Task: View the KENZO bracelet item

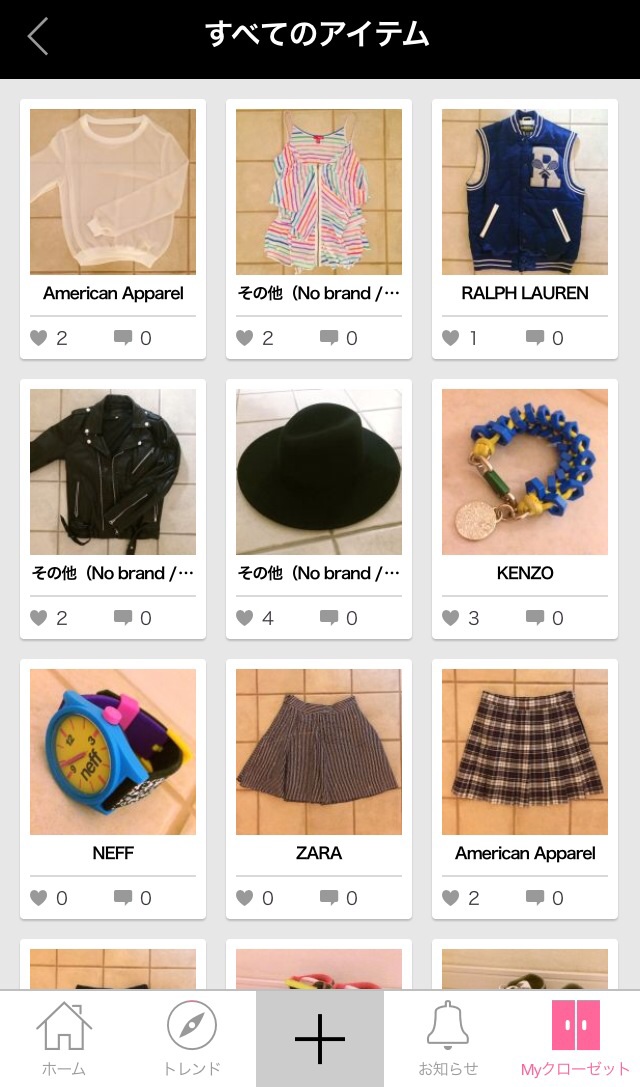Action: [525, 472]
